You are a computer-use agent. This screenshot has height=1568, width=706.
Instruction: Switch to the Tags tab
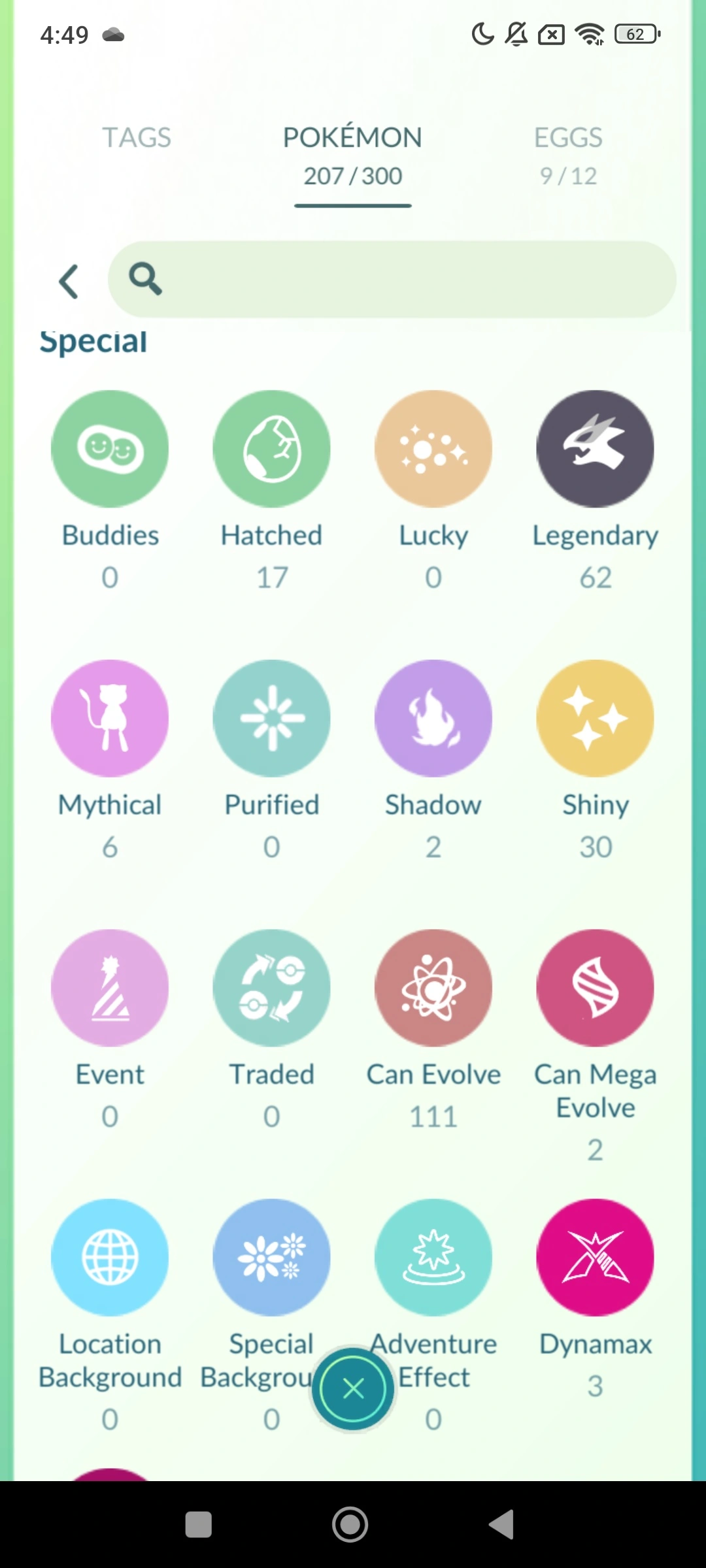tap(136, 138)
